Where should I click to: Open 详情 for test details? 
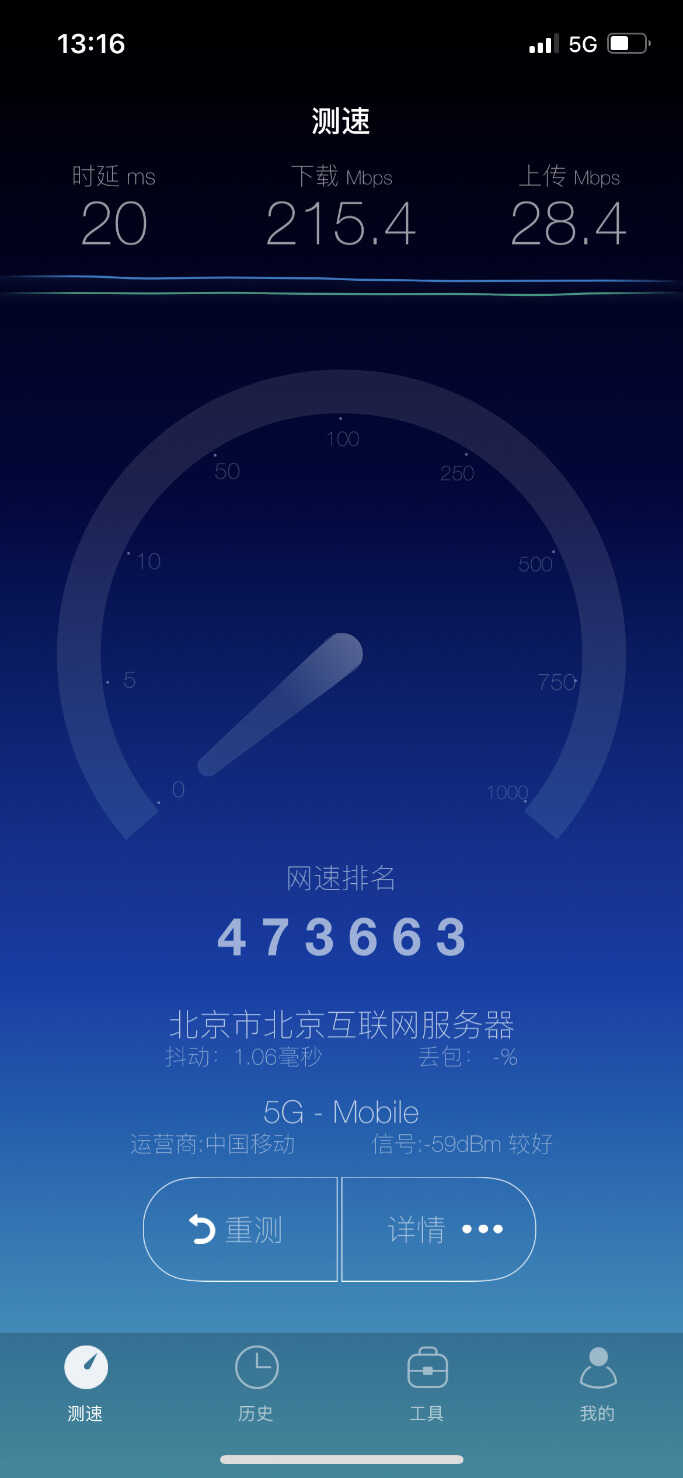point(439,1229)
